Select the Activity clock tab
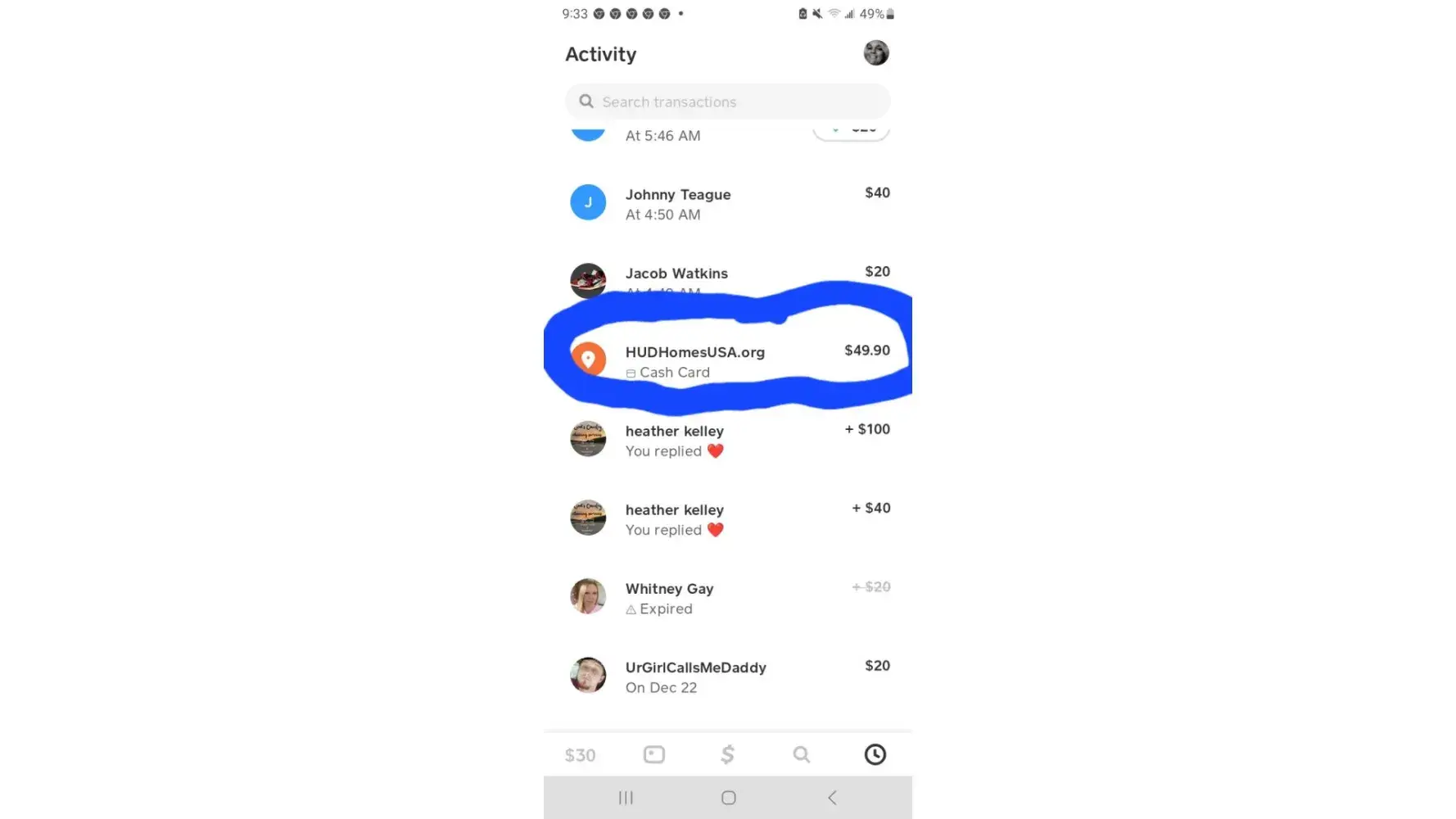The image size is (1456, 819). pos(875,754)
